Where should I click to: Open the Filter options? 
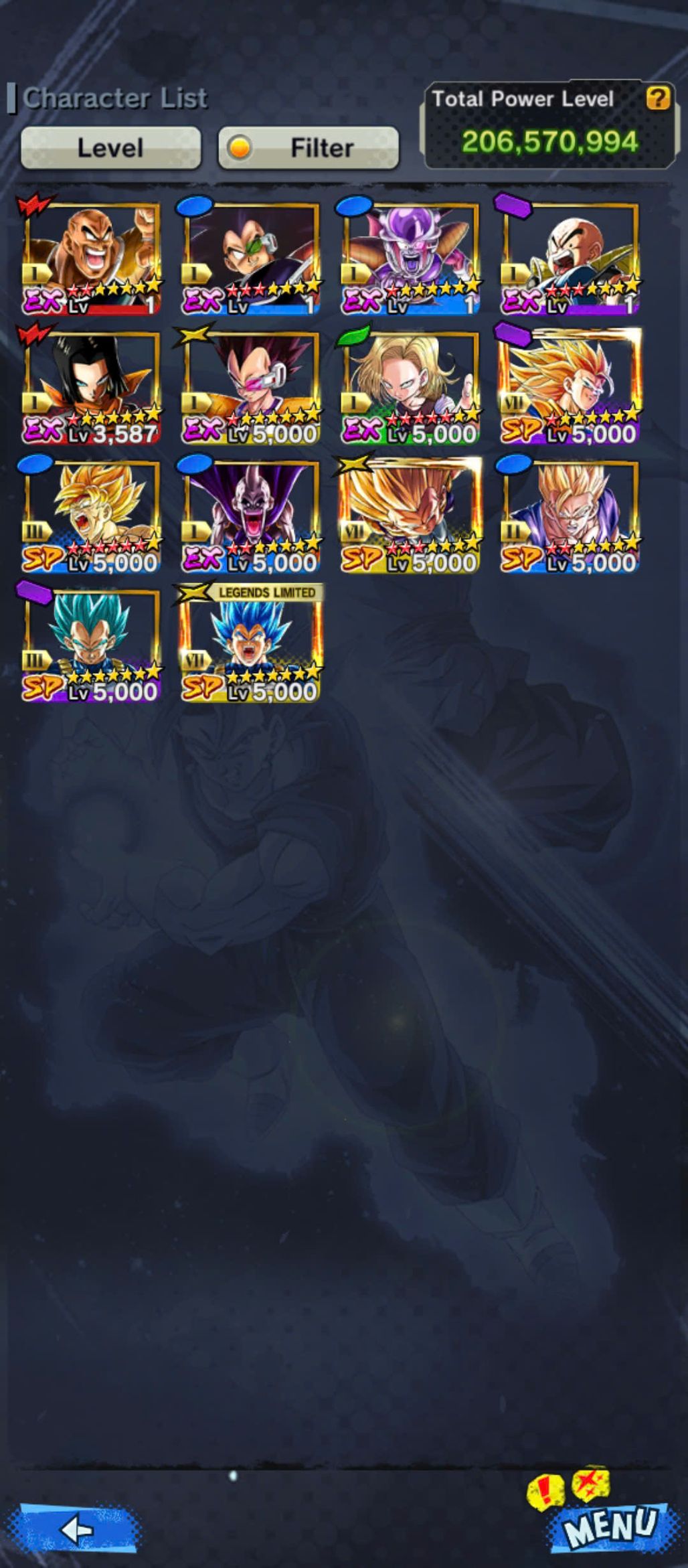309,147
